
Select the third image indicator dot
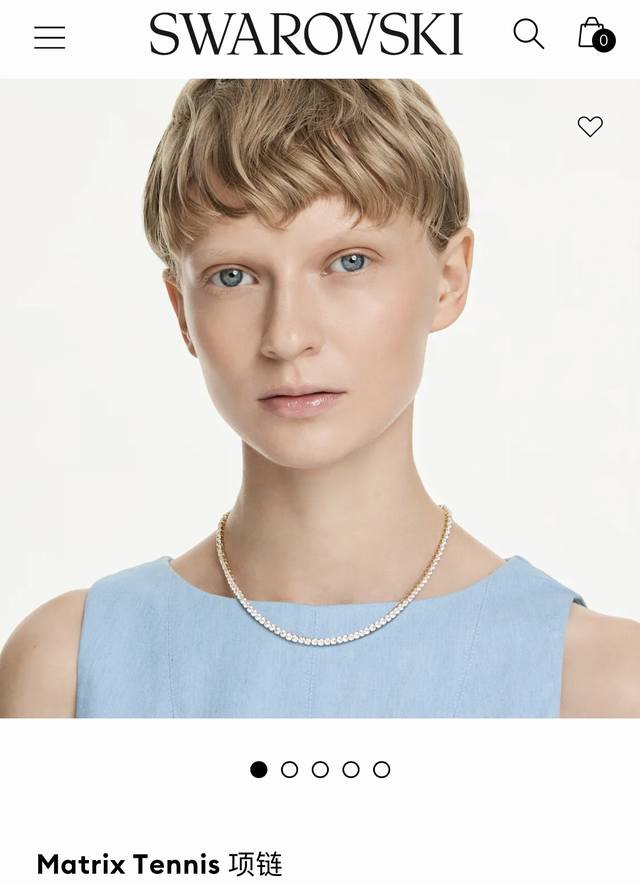(x=320, y=769)
